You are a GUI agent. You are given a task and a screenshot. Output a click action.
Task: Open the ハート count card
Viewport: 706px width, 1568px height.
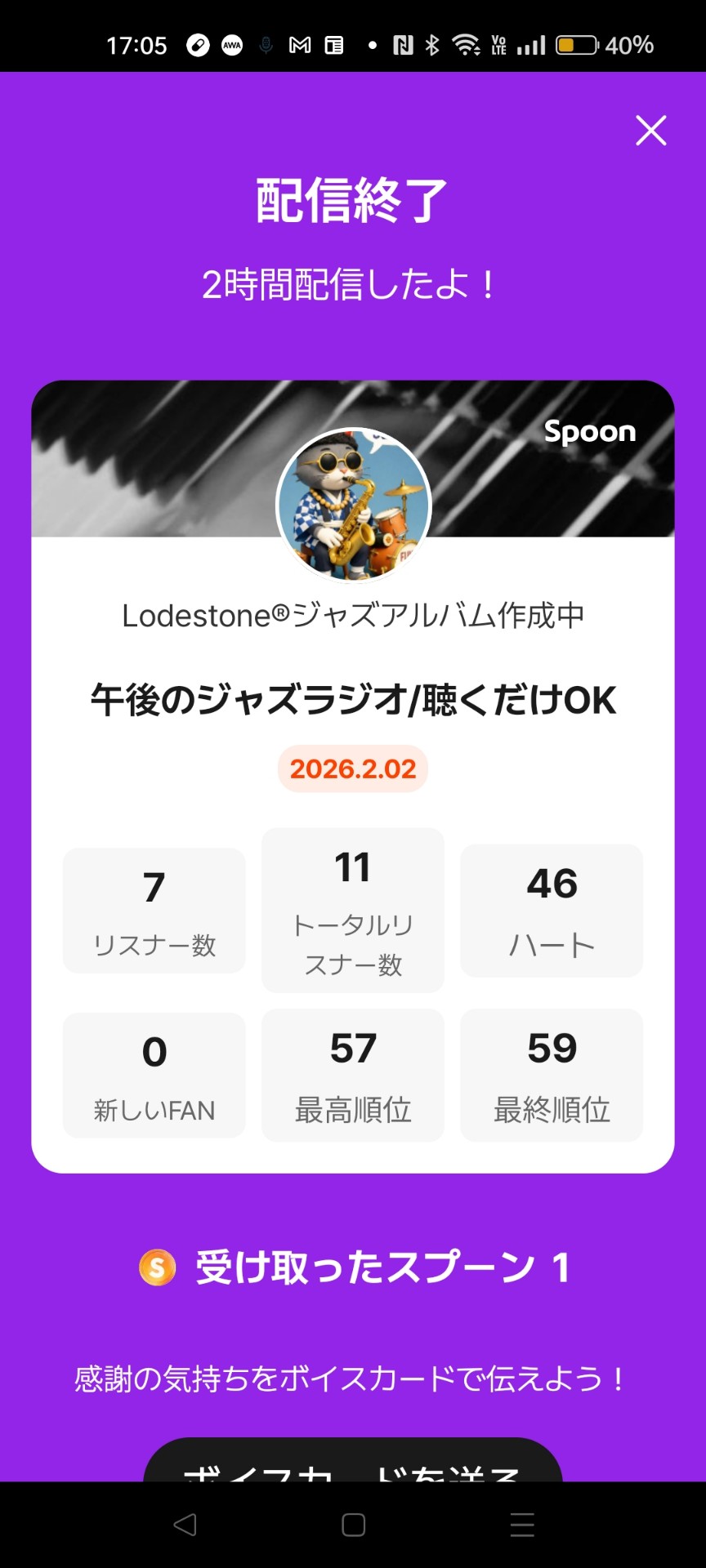pos(551,911)
